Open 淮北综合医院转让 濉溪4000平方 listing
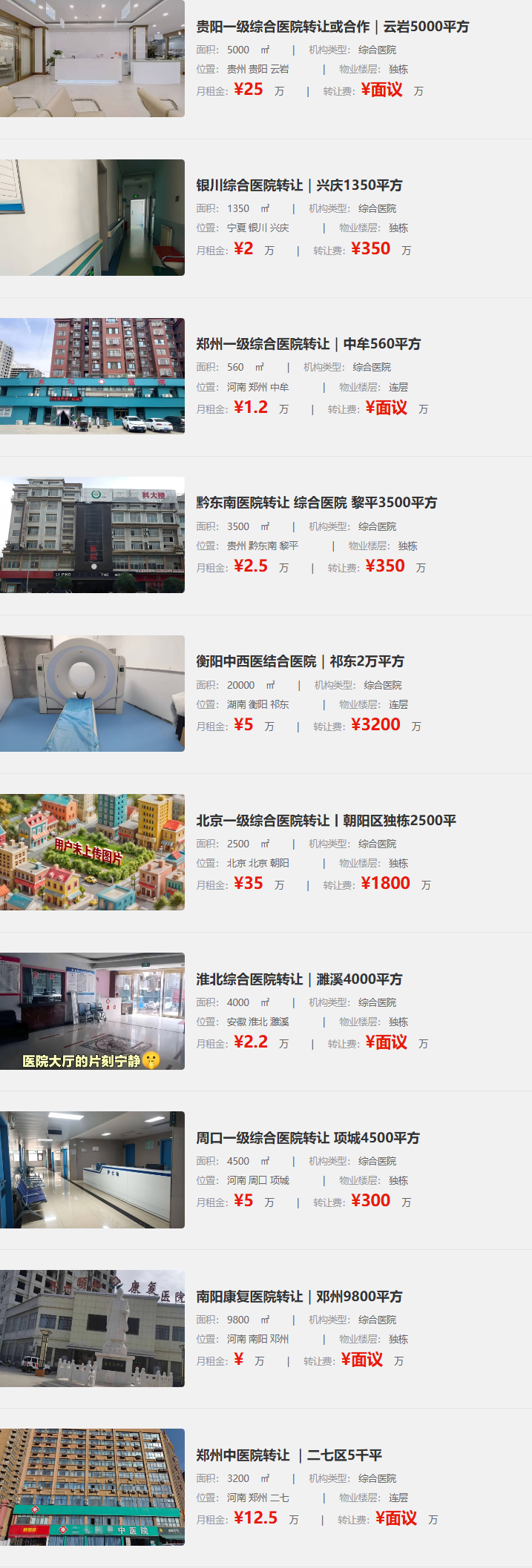532x1568 pixels. 299,979
